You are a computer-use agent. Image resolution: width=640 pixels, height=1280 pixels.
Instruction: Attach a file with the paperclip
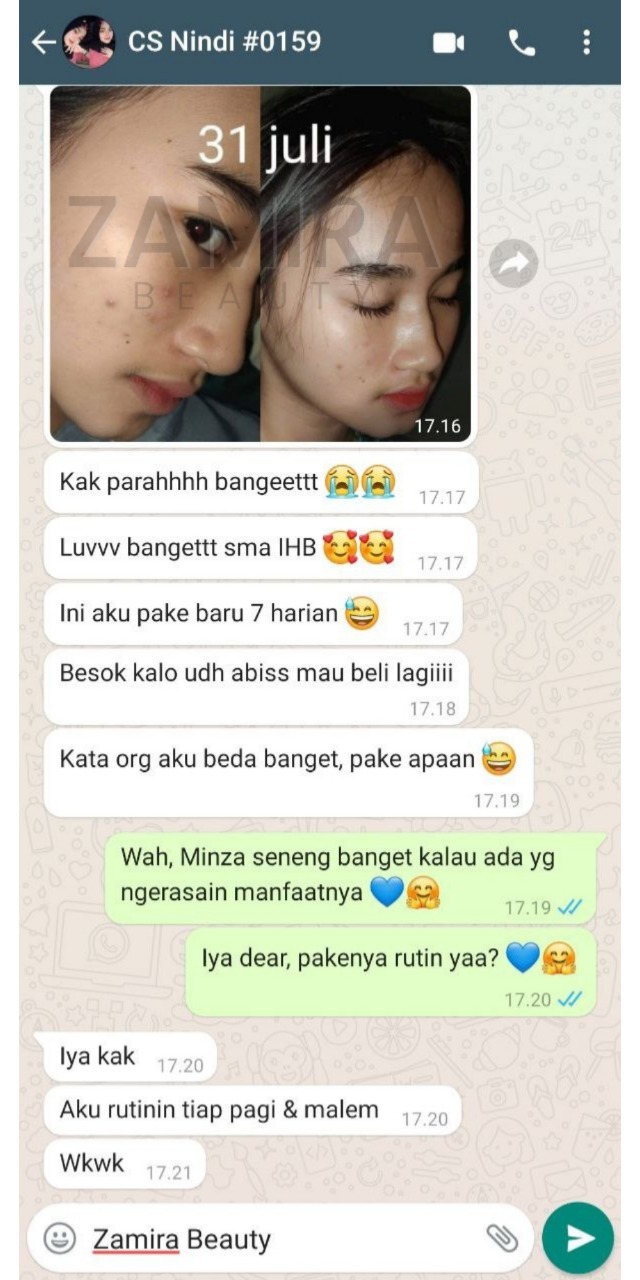coord(502,1238)
